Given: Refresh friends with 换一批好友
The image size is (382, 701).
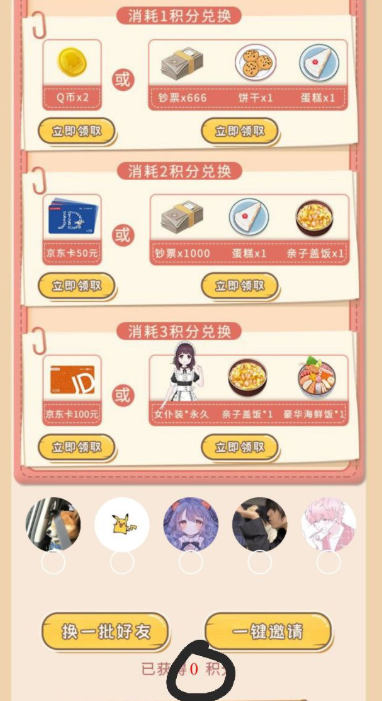Looking at the screenshot, I should click(x=106, y=631).
